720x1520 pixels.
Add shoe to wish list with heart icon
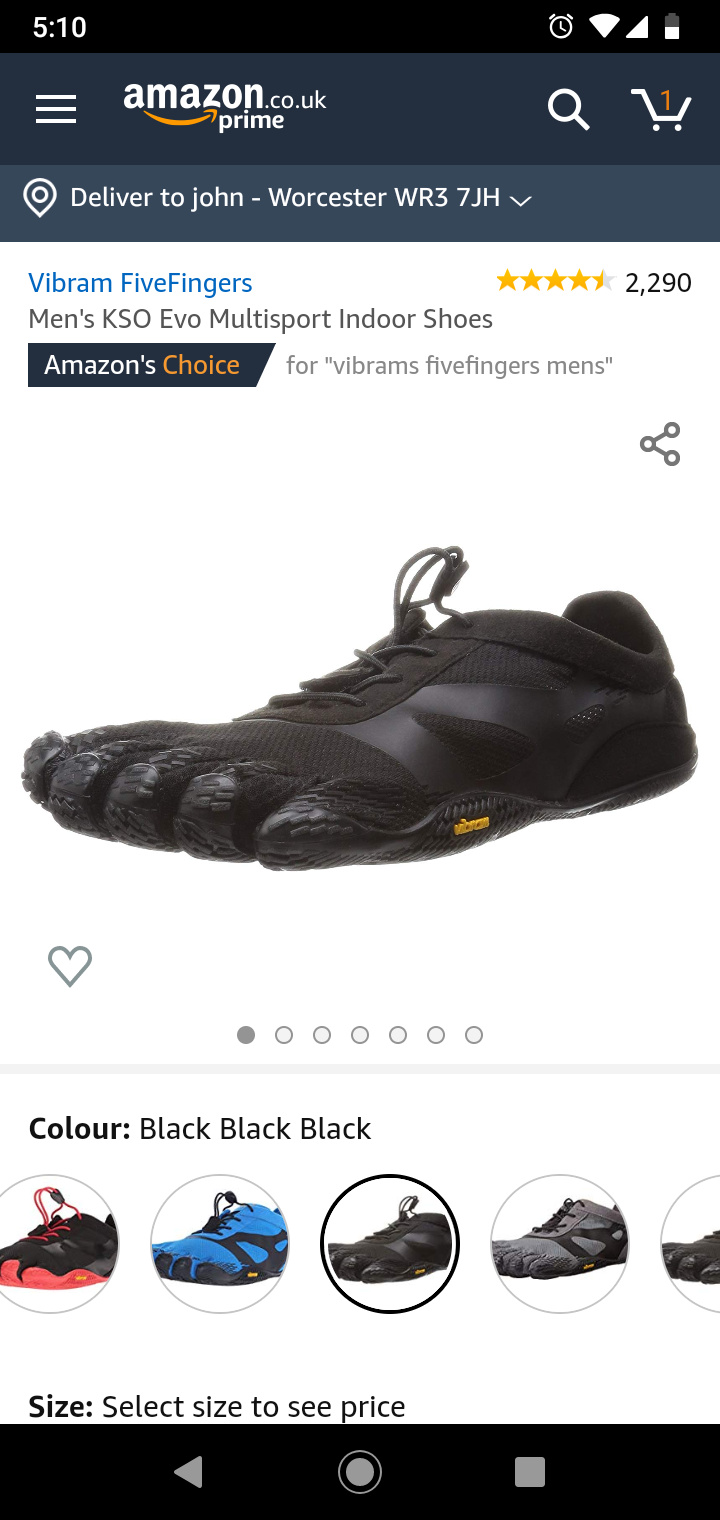click(x=70, y=965)
